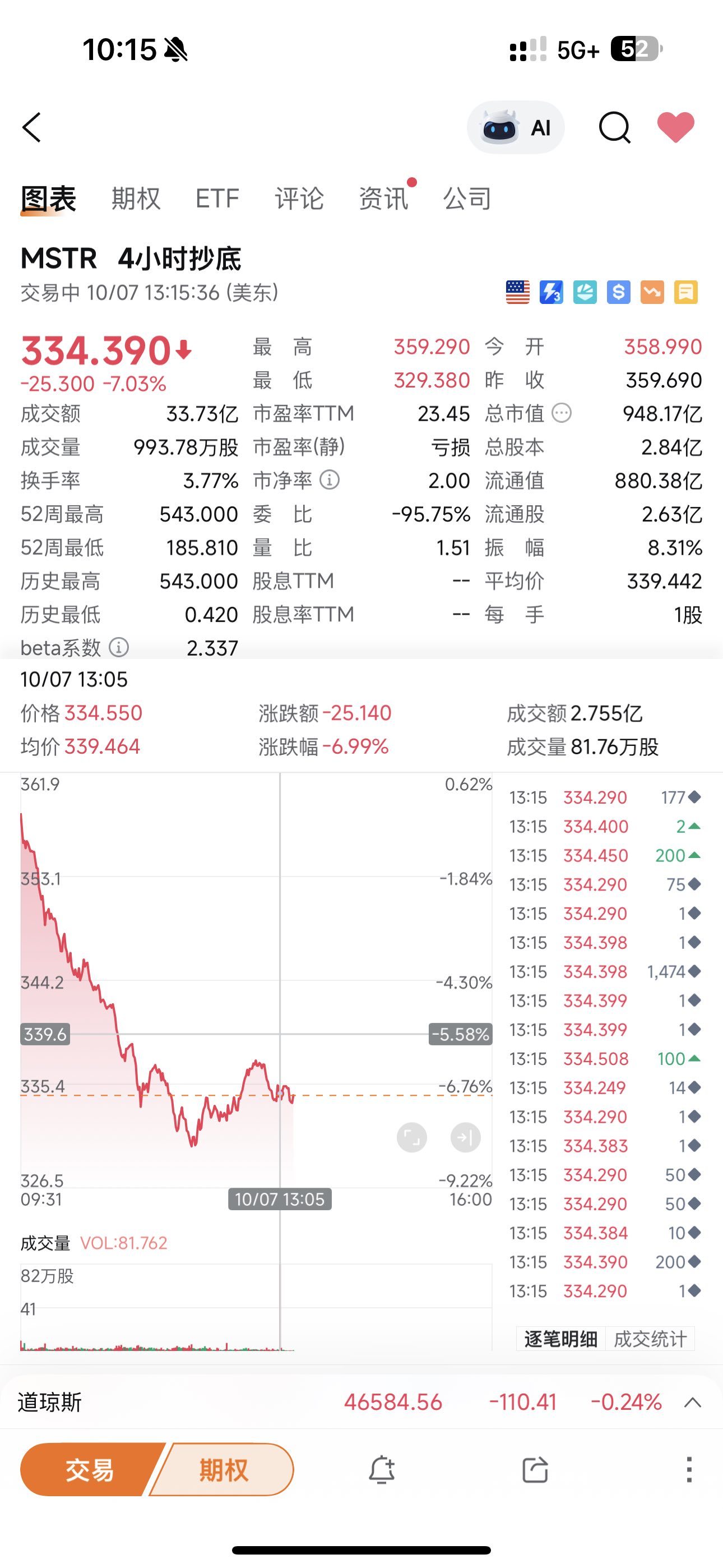Show info about 市净率
The image size is (723, 1568).
pyautogui.click(x=329, y=480)
